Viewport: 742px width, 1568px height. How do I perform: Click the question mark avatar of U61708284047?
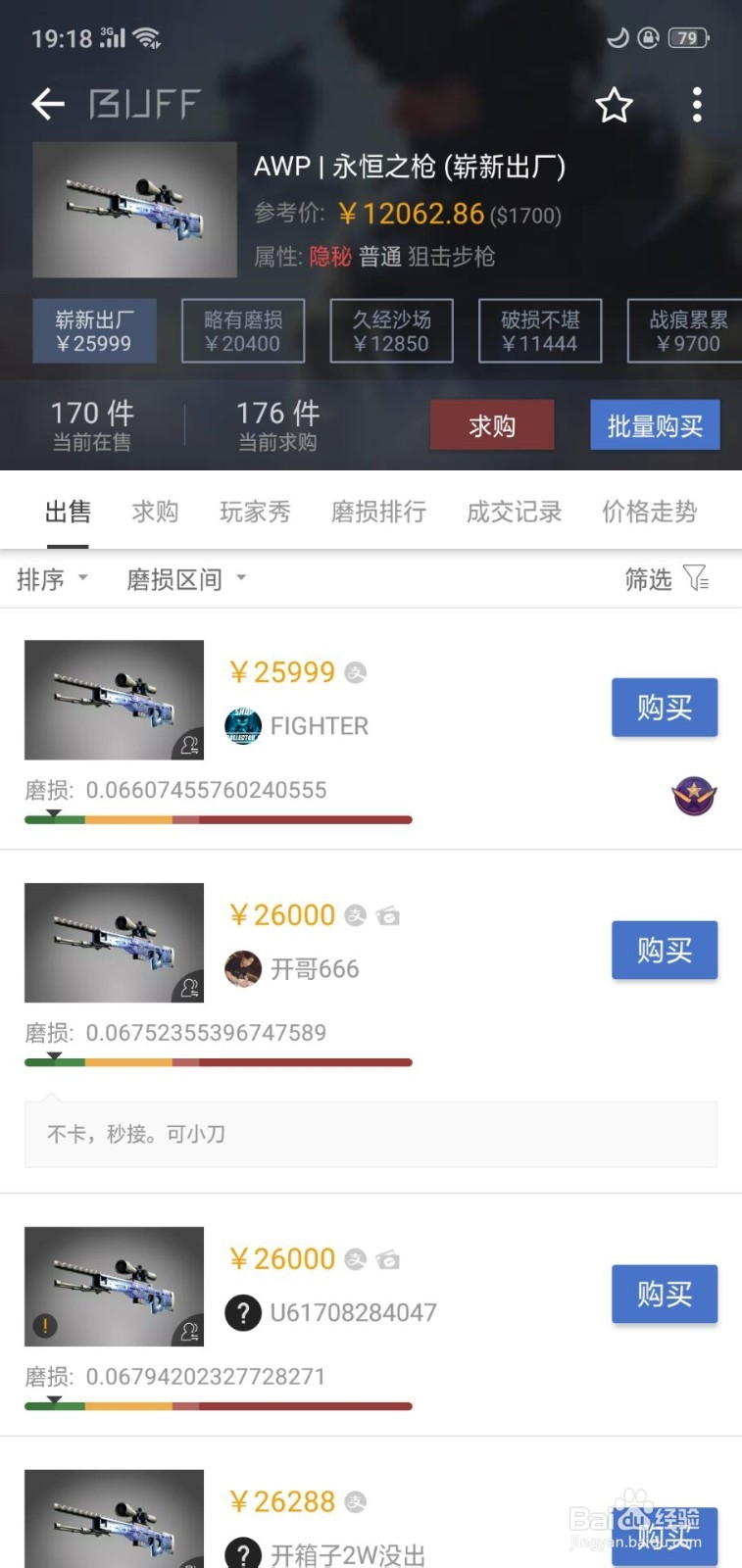pos(242,1313)
